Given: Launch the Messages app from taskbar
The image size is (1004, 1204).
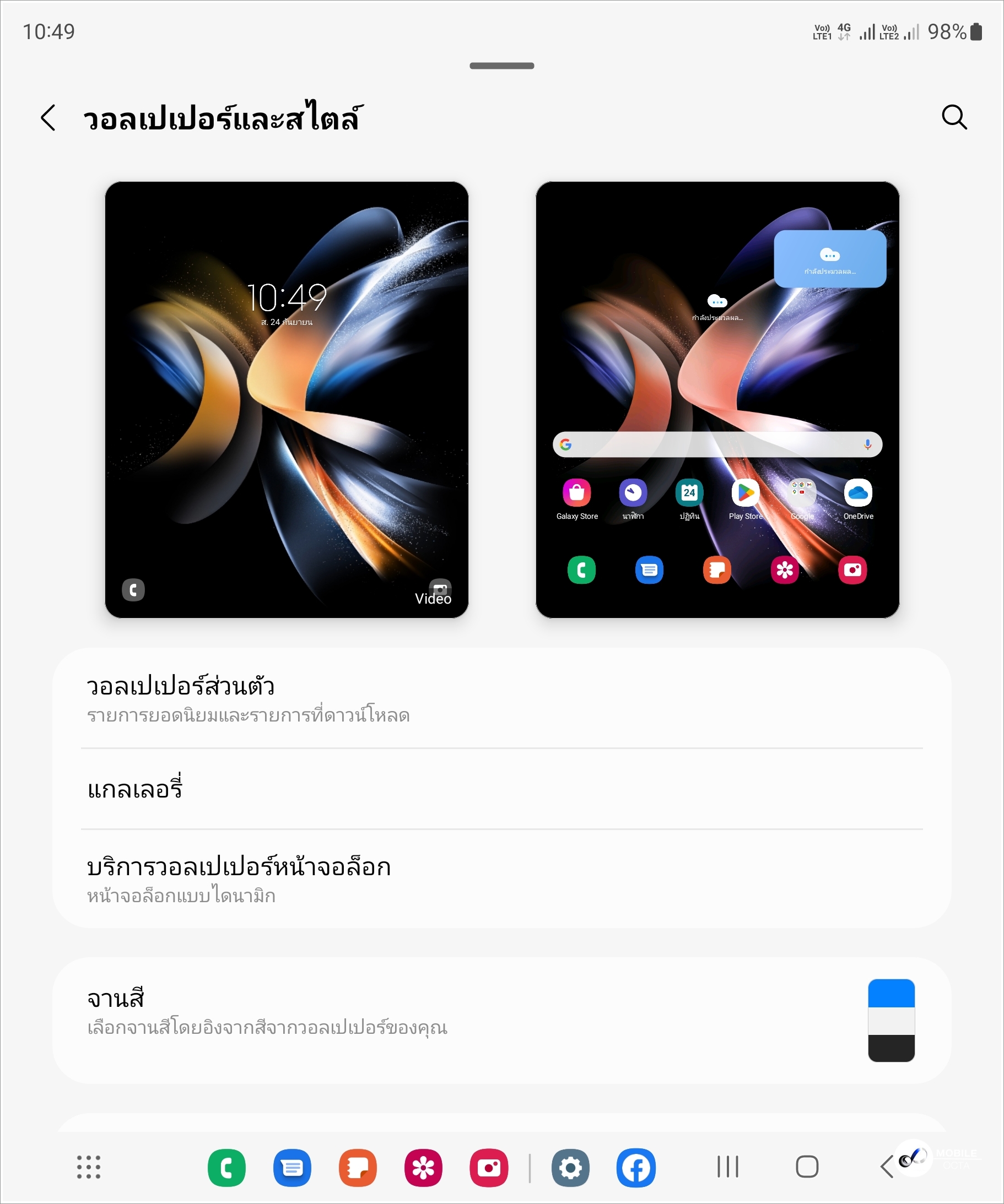Looking at the screenshot, I should click(292, 1168).
